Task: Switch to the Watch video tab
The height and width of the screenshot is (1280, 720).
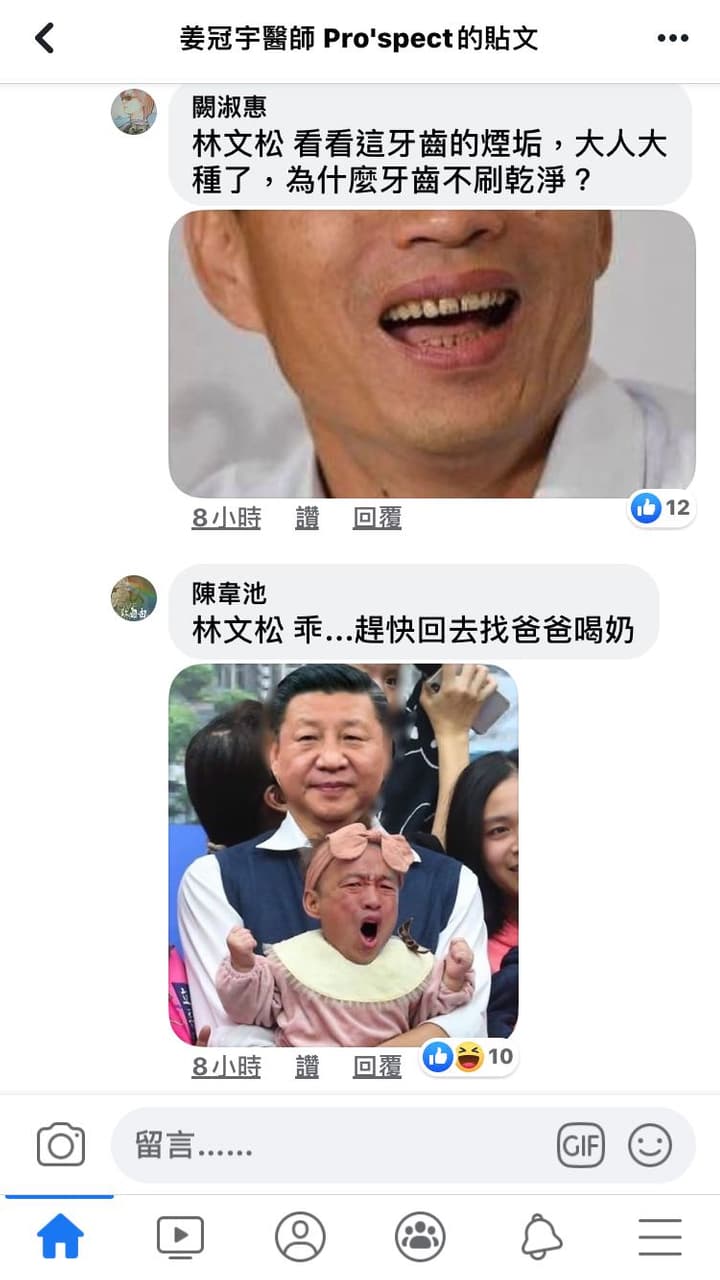Action: (x=180, y=1237)
